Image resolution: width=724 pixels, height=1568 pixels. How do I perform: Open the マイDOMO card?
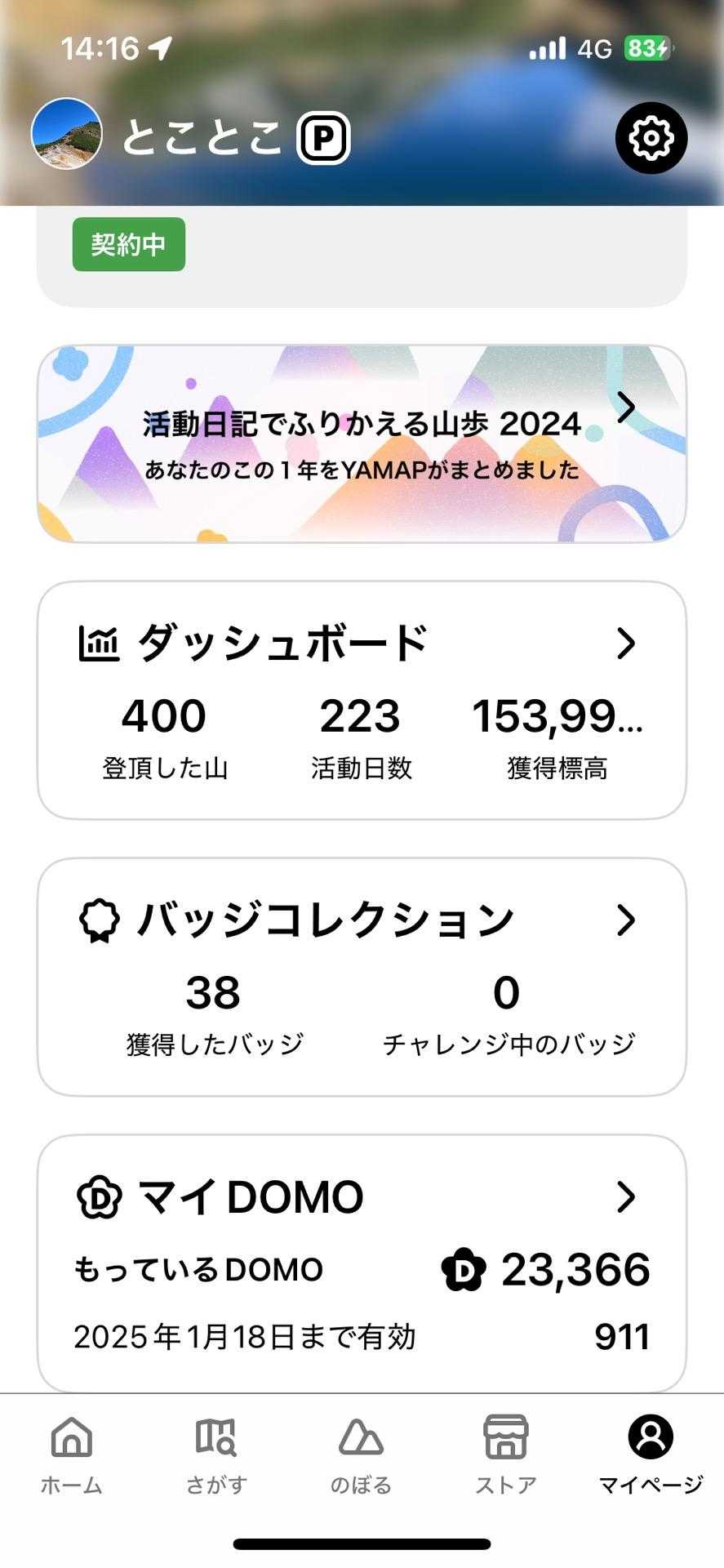click(362, 1263)
